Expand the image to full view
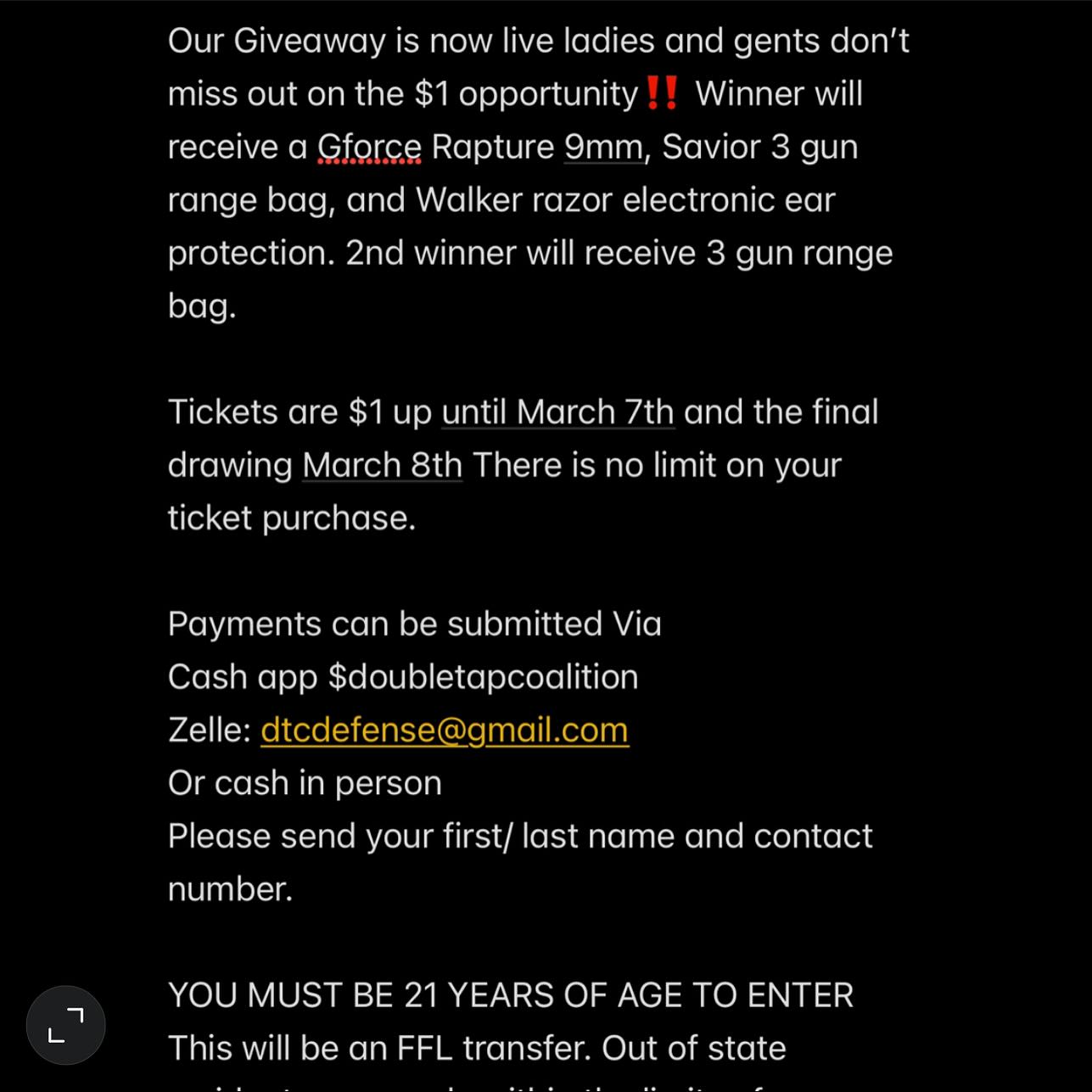Viewport: 1092px width, 1092px height. (x=65, y=1025)
